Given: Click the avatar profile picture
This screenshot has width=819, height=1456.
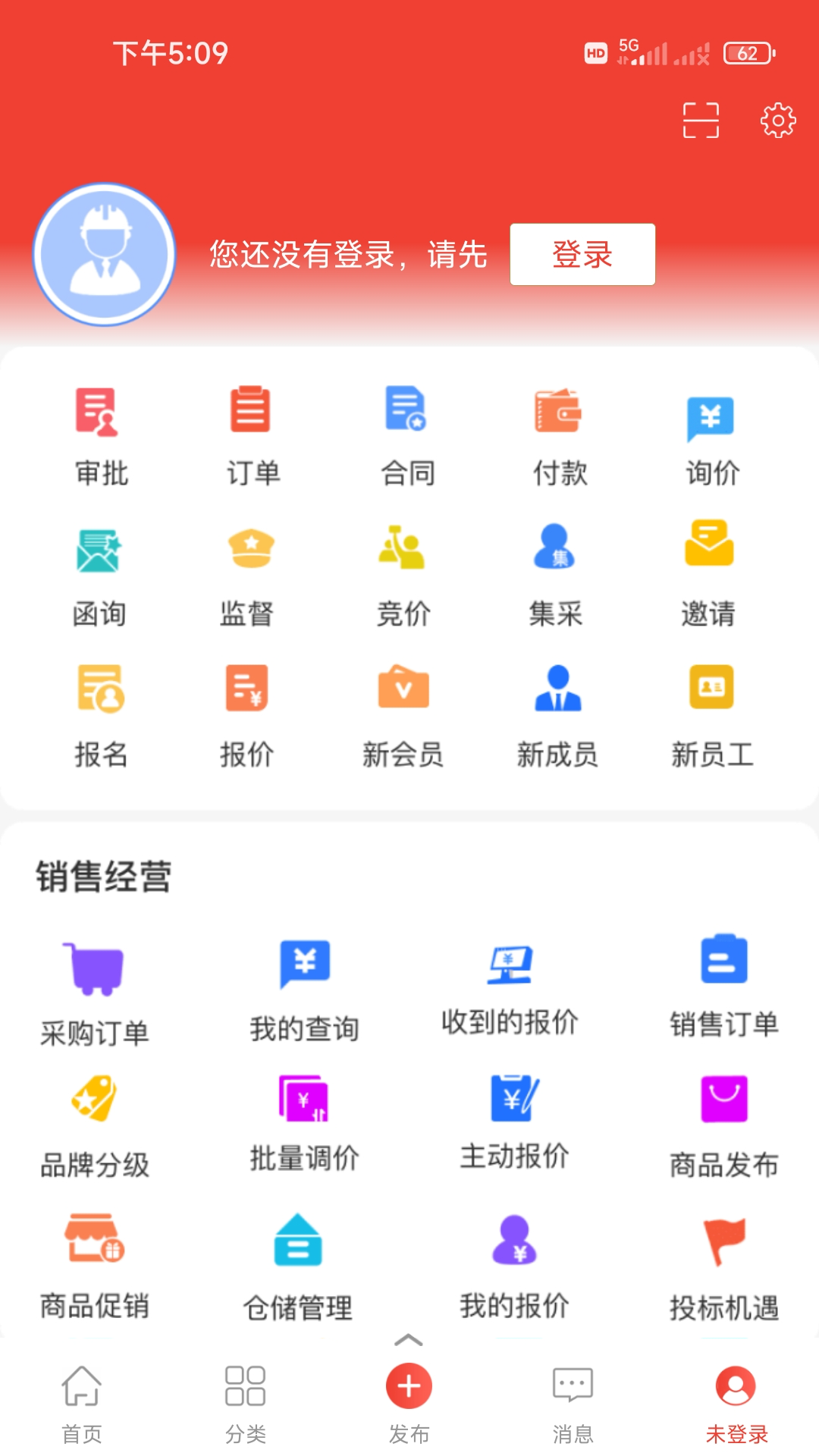Looking at the screenshot, I should [x=103, y=256].
